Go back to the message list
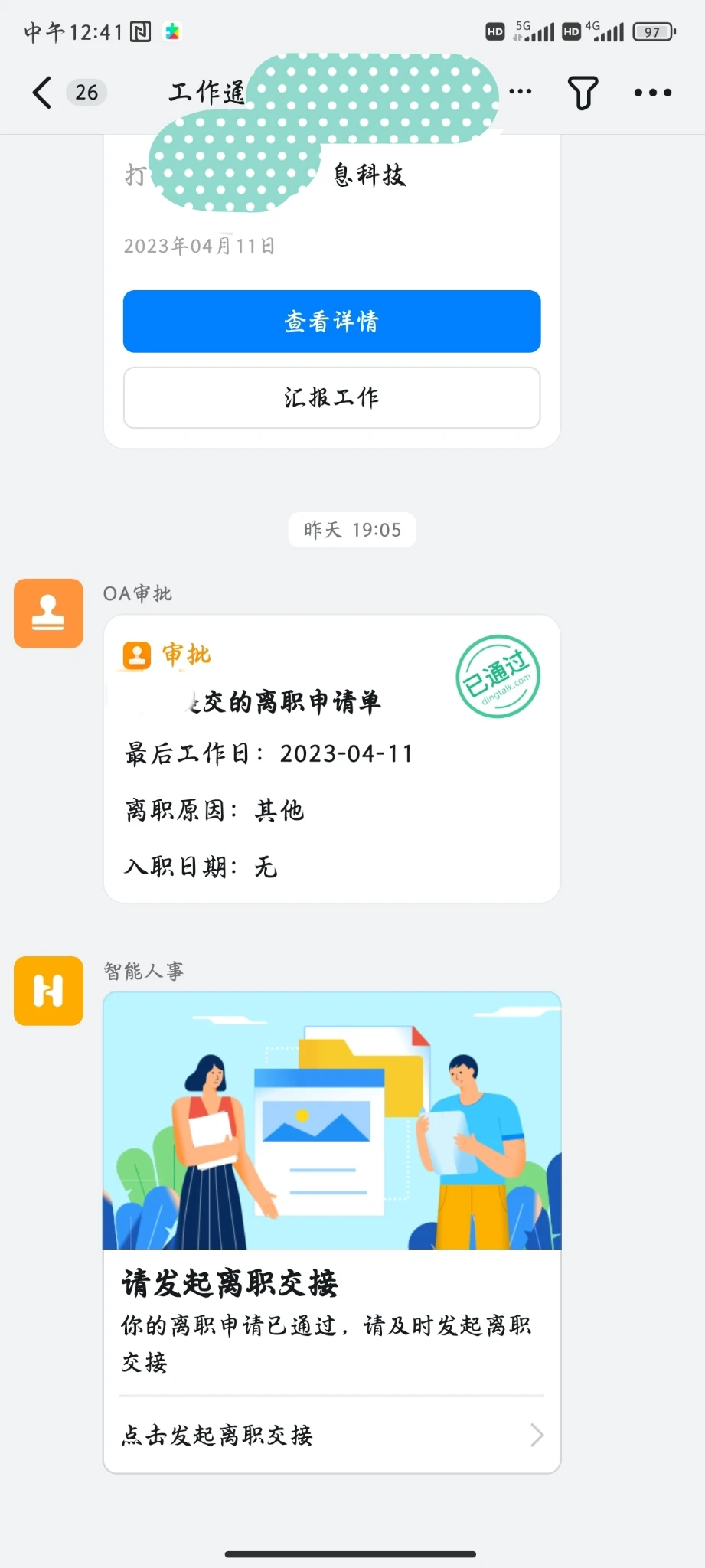Viewport: 705px width, 1568px height. (x=42, y=93)
